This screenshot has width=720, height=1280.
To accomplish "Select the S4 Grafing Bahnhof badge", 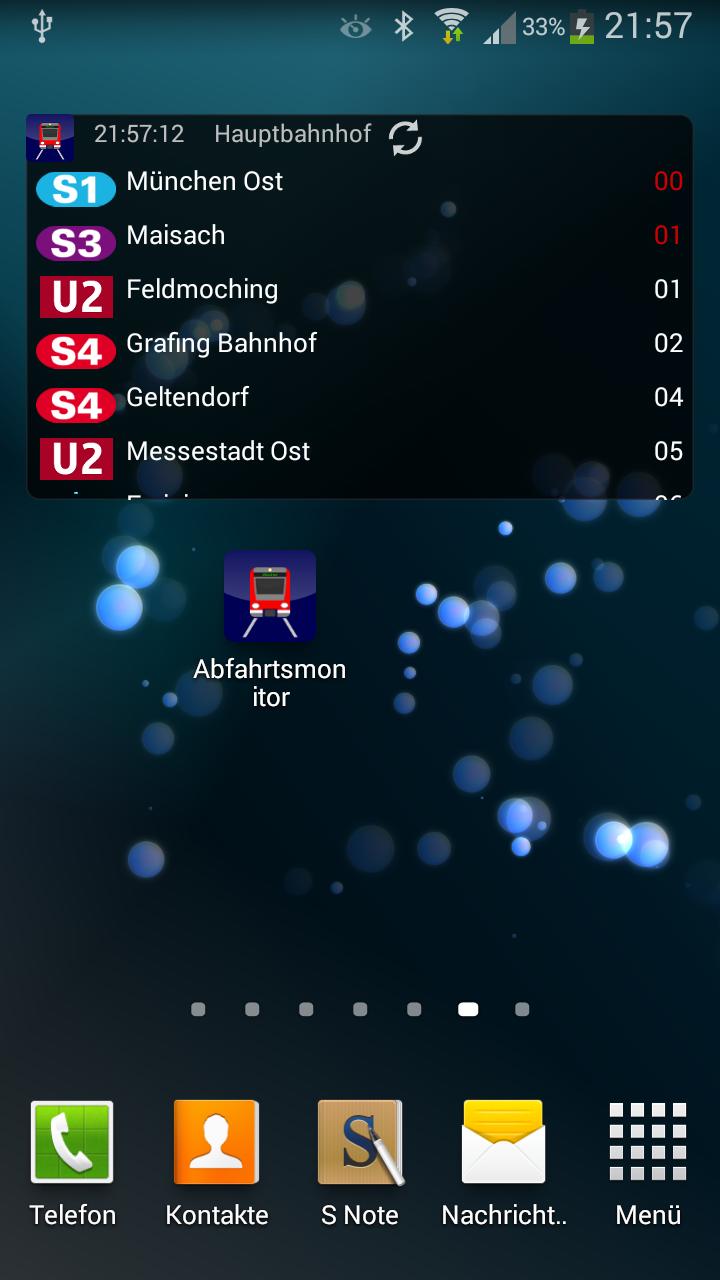I will pyautogui.click(x=76, y=343).
